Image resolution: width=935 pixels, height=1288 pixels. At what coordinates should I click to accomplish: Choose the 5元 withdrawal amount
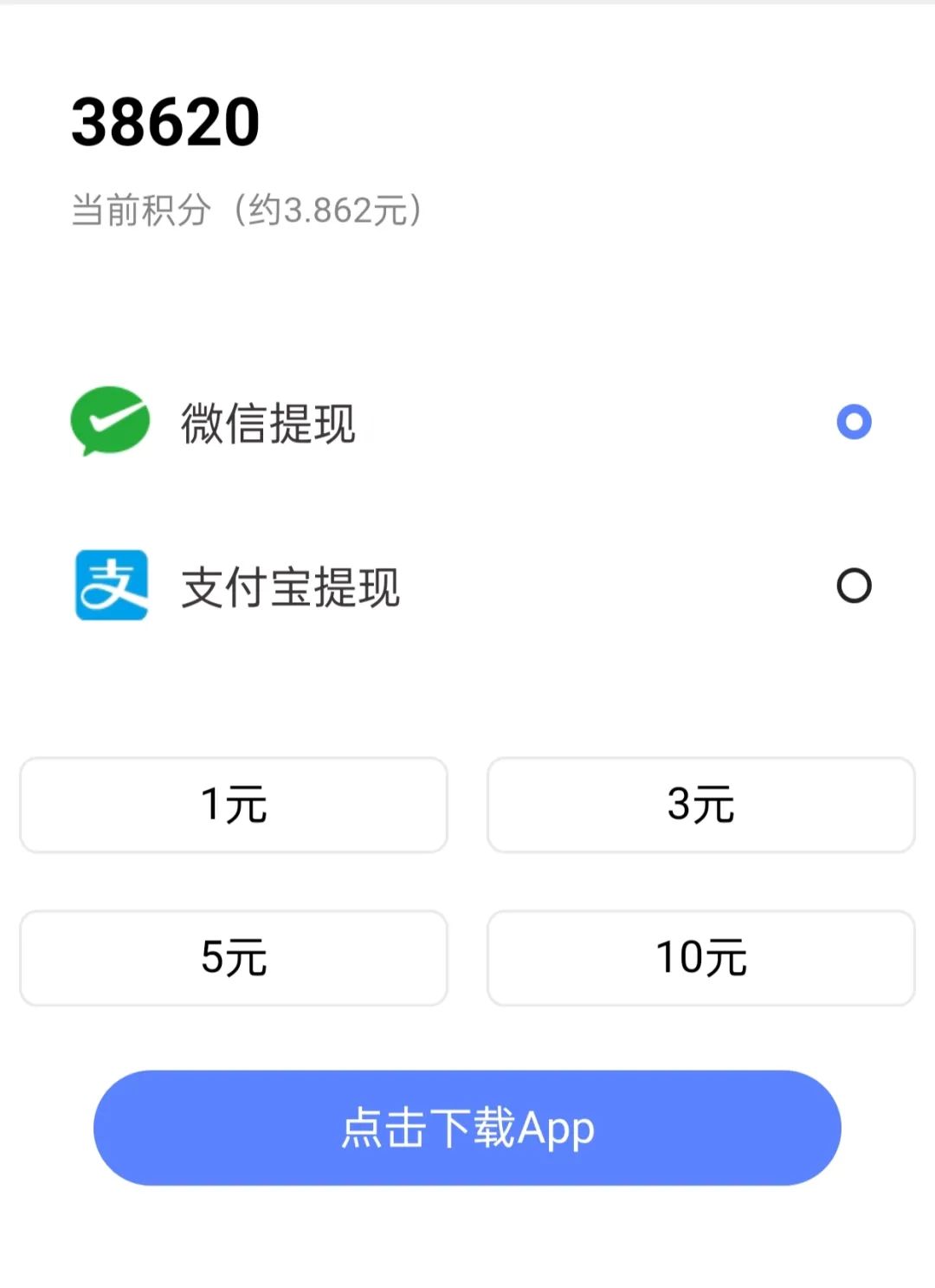point(234,958)
